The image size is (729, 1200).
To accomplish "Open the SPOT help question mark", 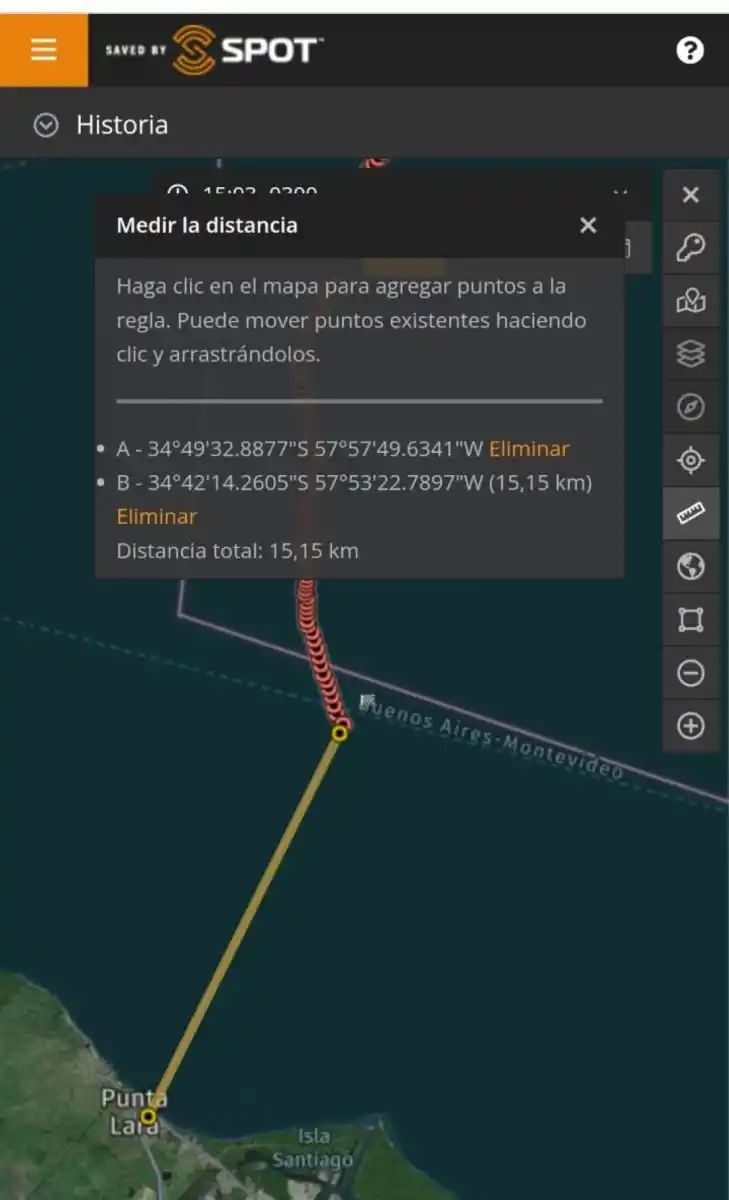I will (x=689, y=50).
